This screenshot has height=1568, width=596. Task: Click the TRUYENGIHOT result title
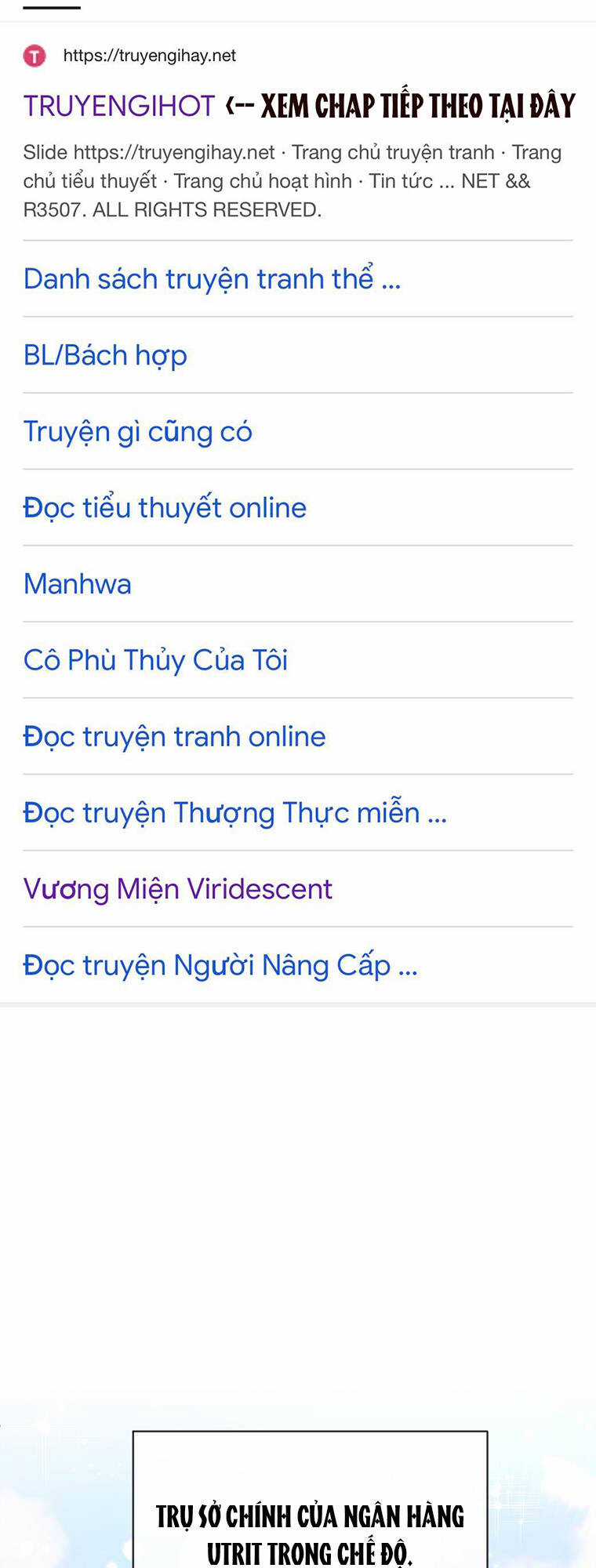click(118, 102)
